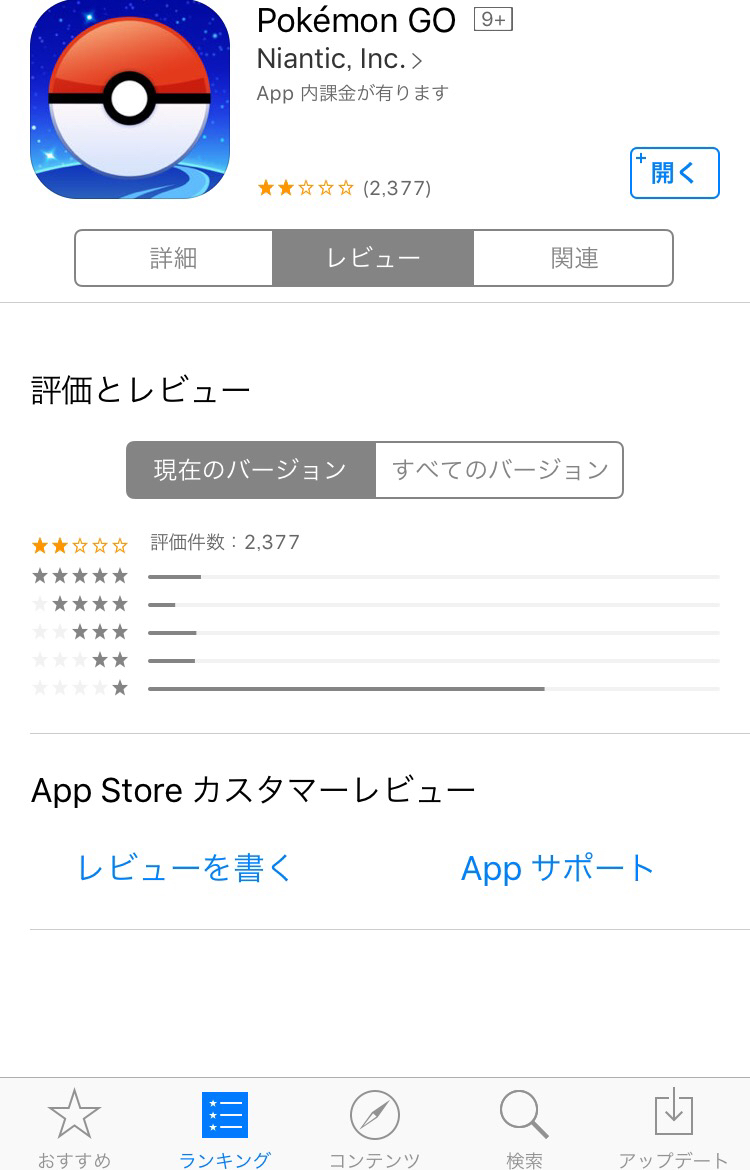This screenshot has height=1170, width=750.
Task: Select the レビュー tab
Action: point(373,258)
